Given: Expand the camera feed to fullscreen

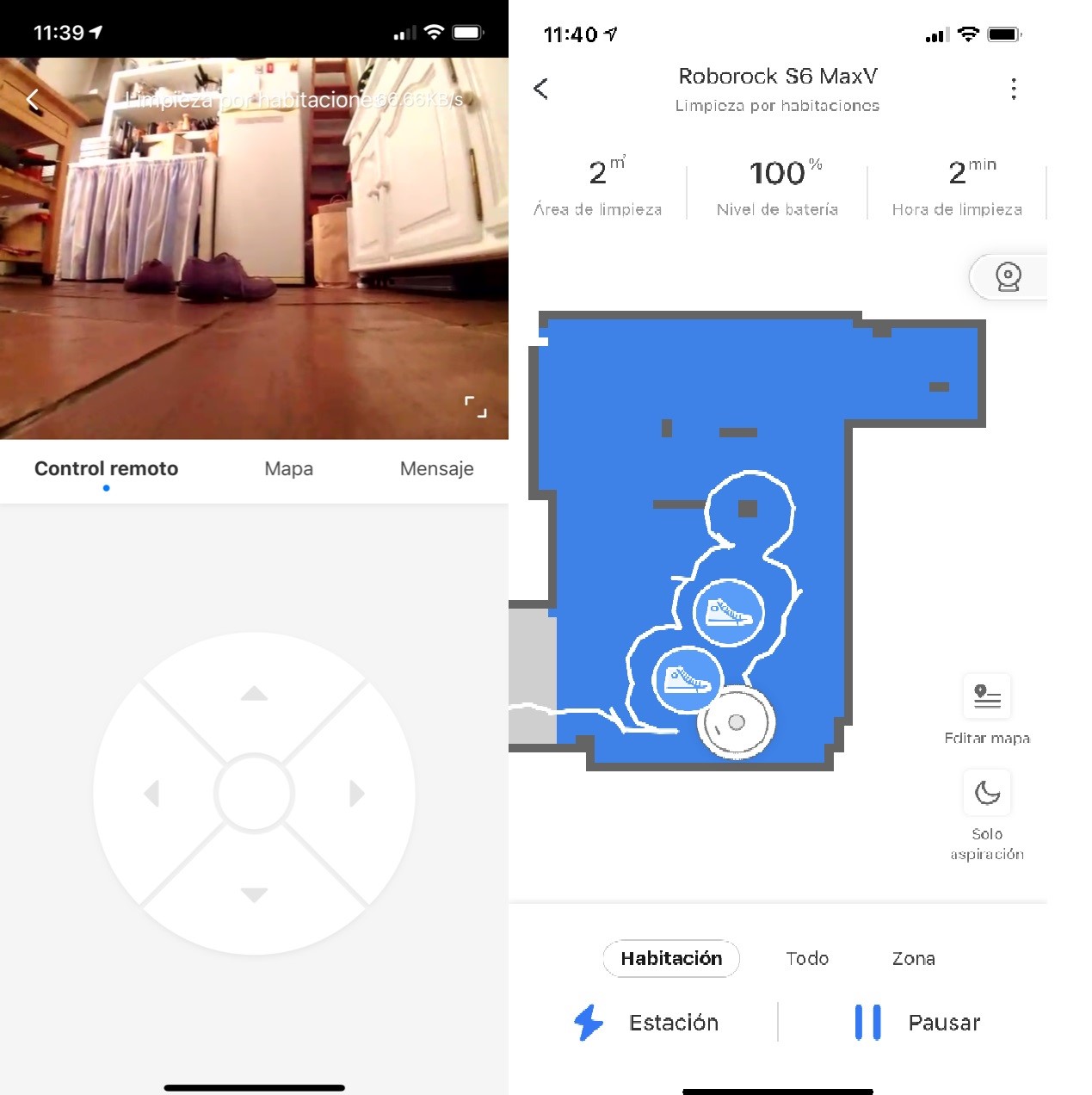Looking at the screenshot, I should tap(475, 407).
